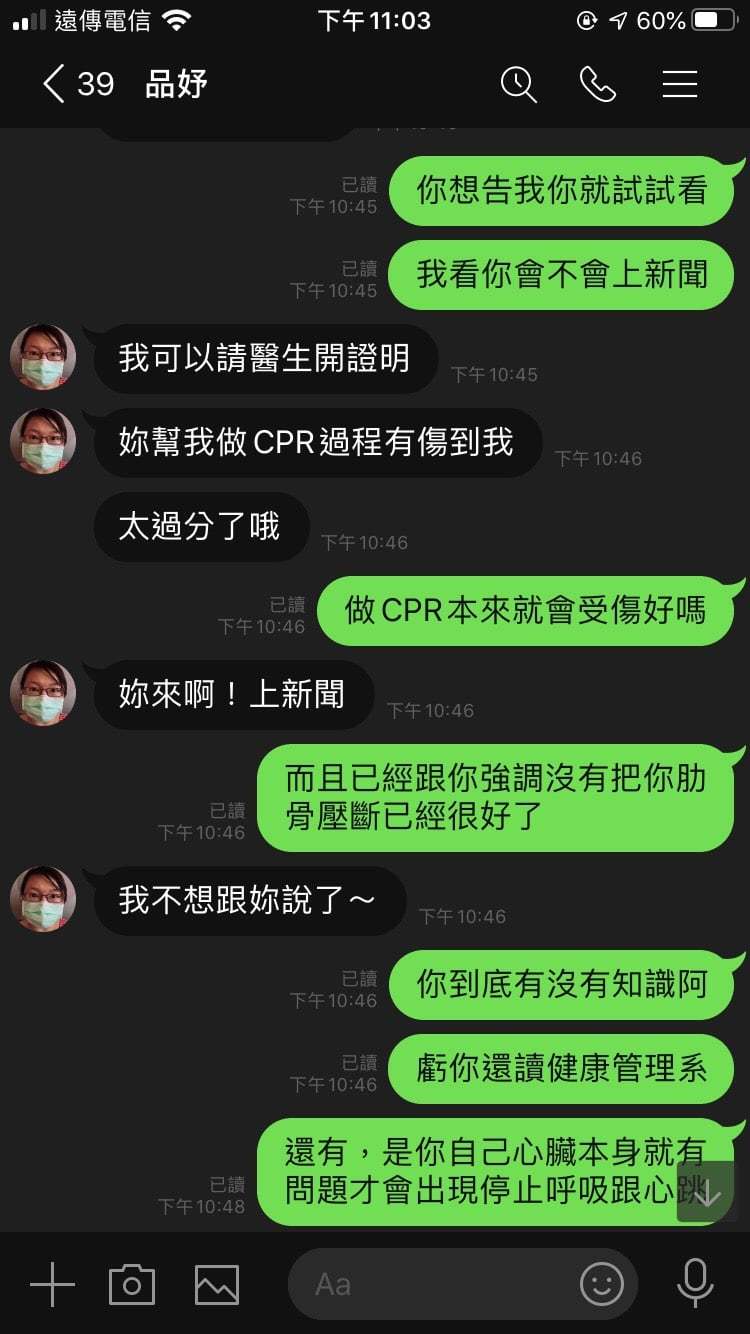Image resolution: width=750 pixels, height=1334 pixels.
Task: Record a voice message with the microphone
Action: pyautogui.click(x=694, y=1284)
